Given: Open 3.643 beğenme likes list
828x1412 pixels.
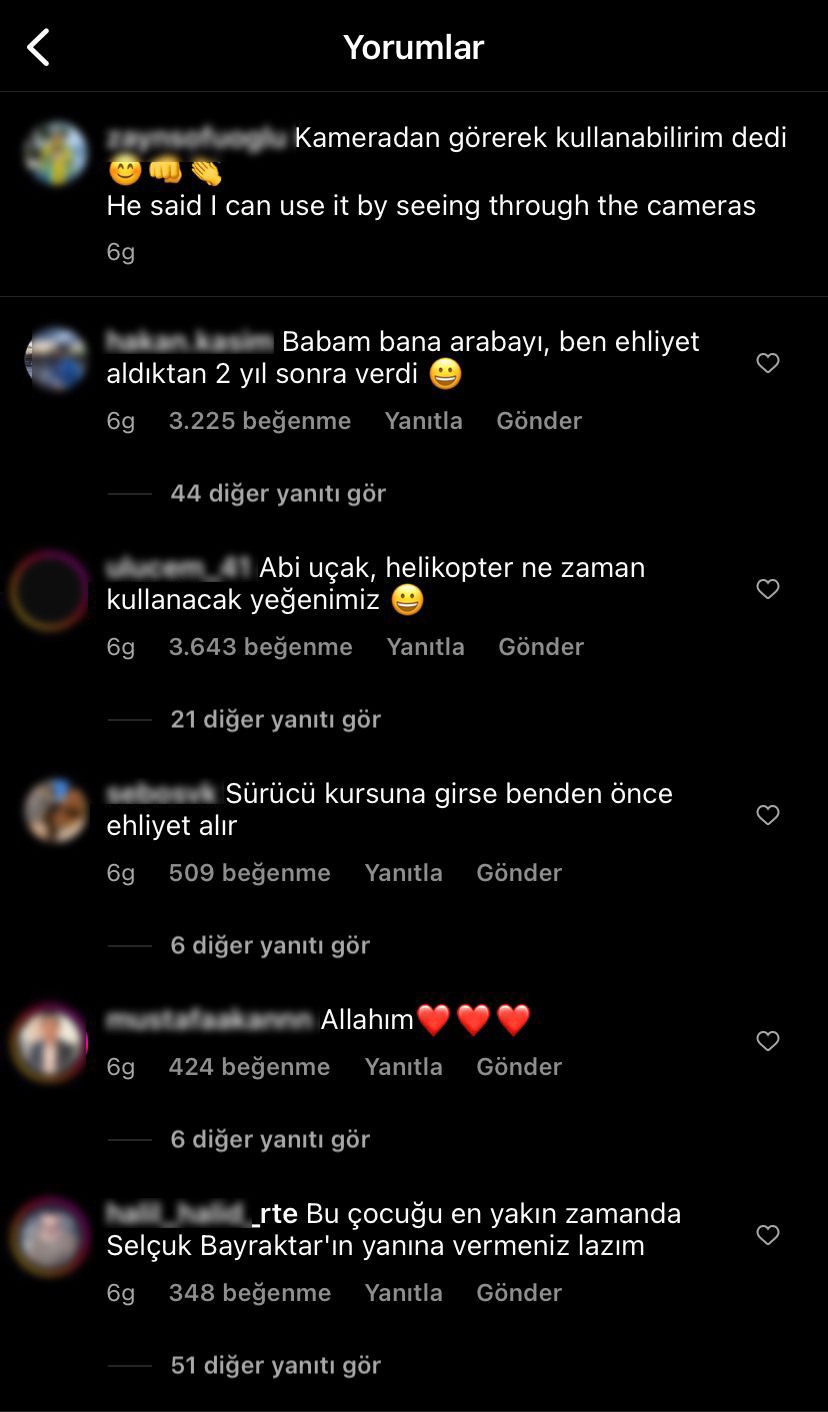Looking at the screenshot, I should (x=260, y=647).
